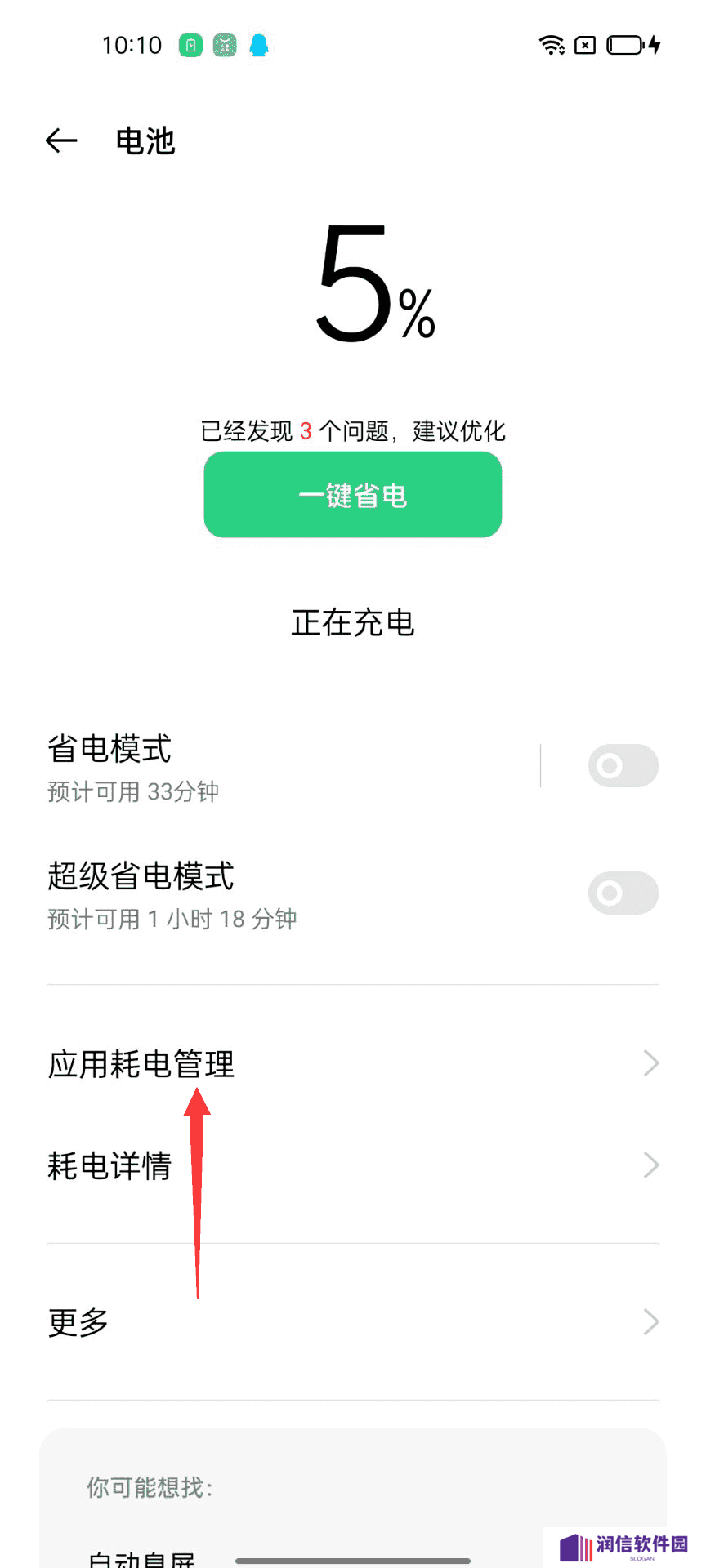Go back from the 电池 page
The width and height of the screenshot is (706, 1568).
click(61, 140)
